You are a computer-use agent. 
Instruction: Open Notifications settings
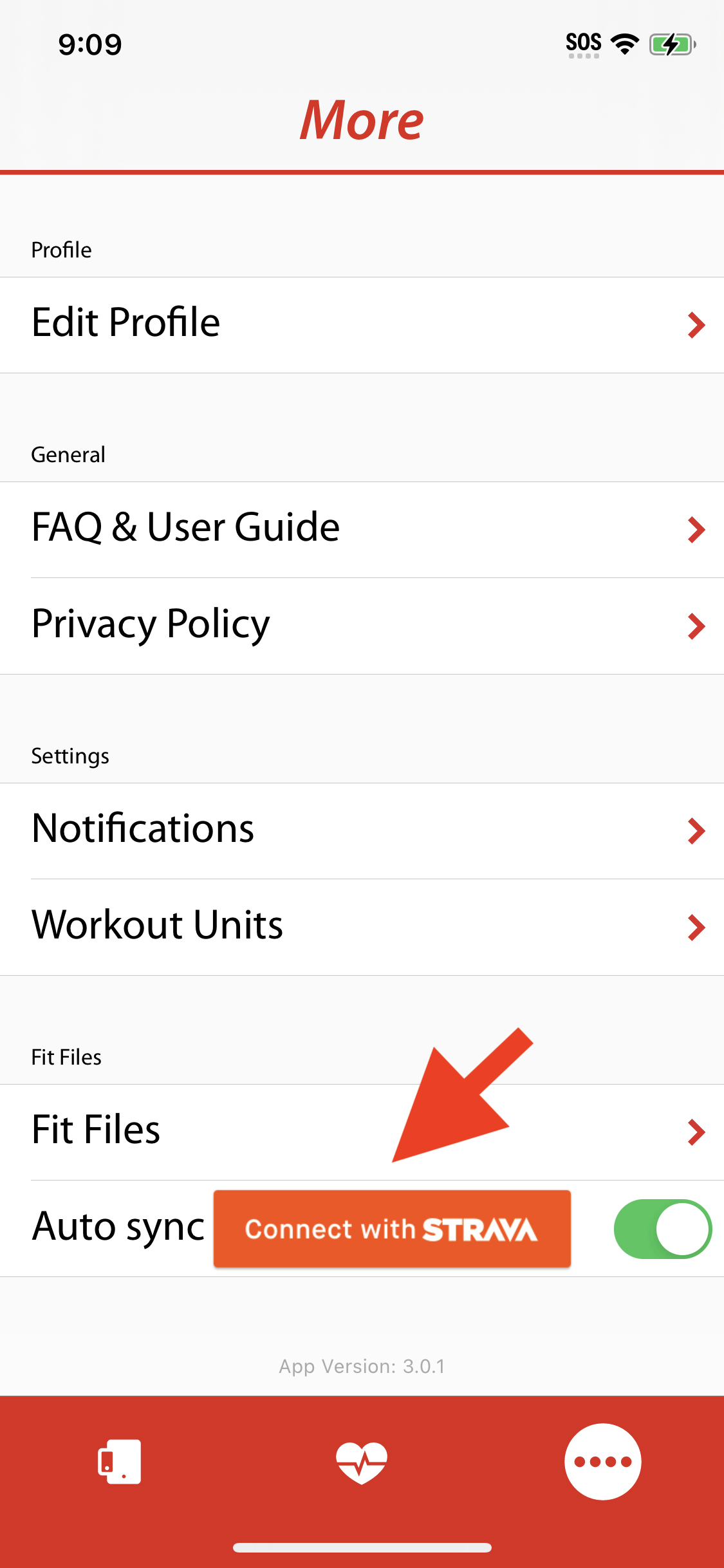point(362,830)
